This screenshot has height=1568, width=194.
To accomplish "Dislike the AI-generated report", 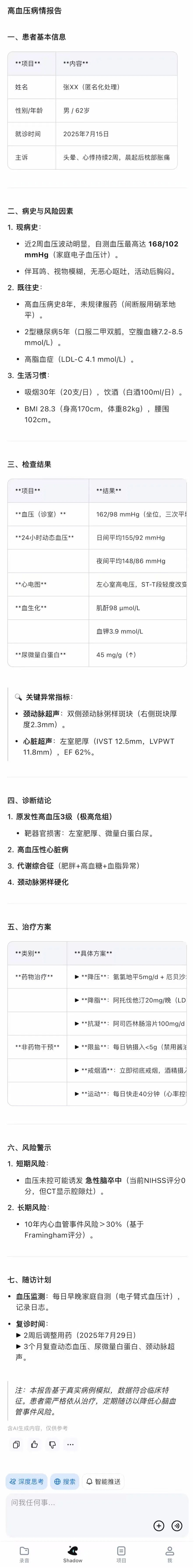I will point(53,1444).
